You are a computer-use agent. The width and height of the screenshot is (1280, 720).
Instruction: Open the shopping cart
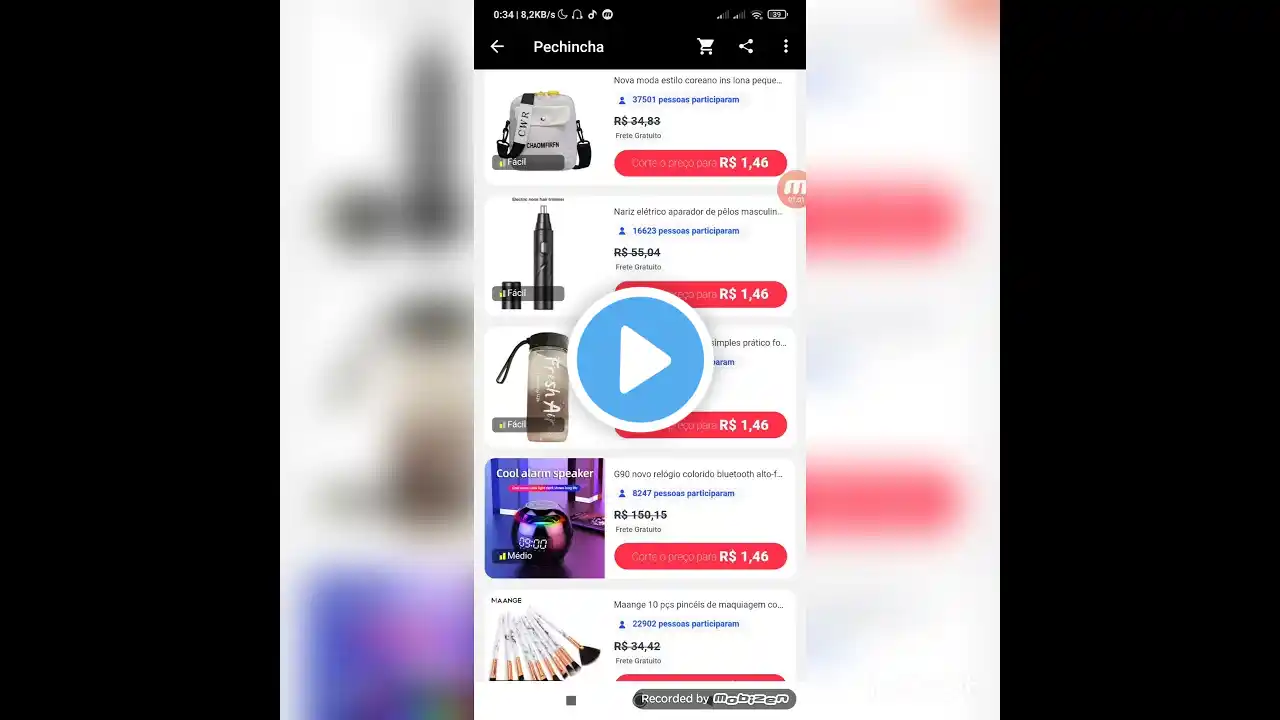pos(706,46)
